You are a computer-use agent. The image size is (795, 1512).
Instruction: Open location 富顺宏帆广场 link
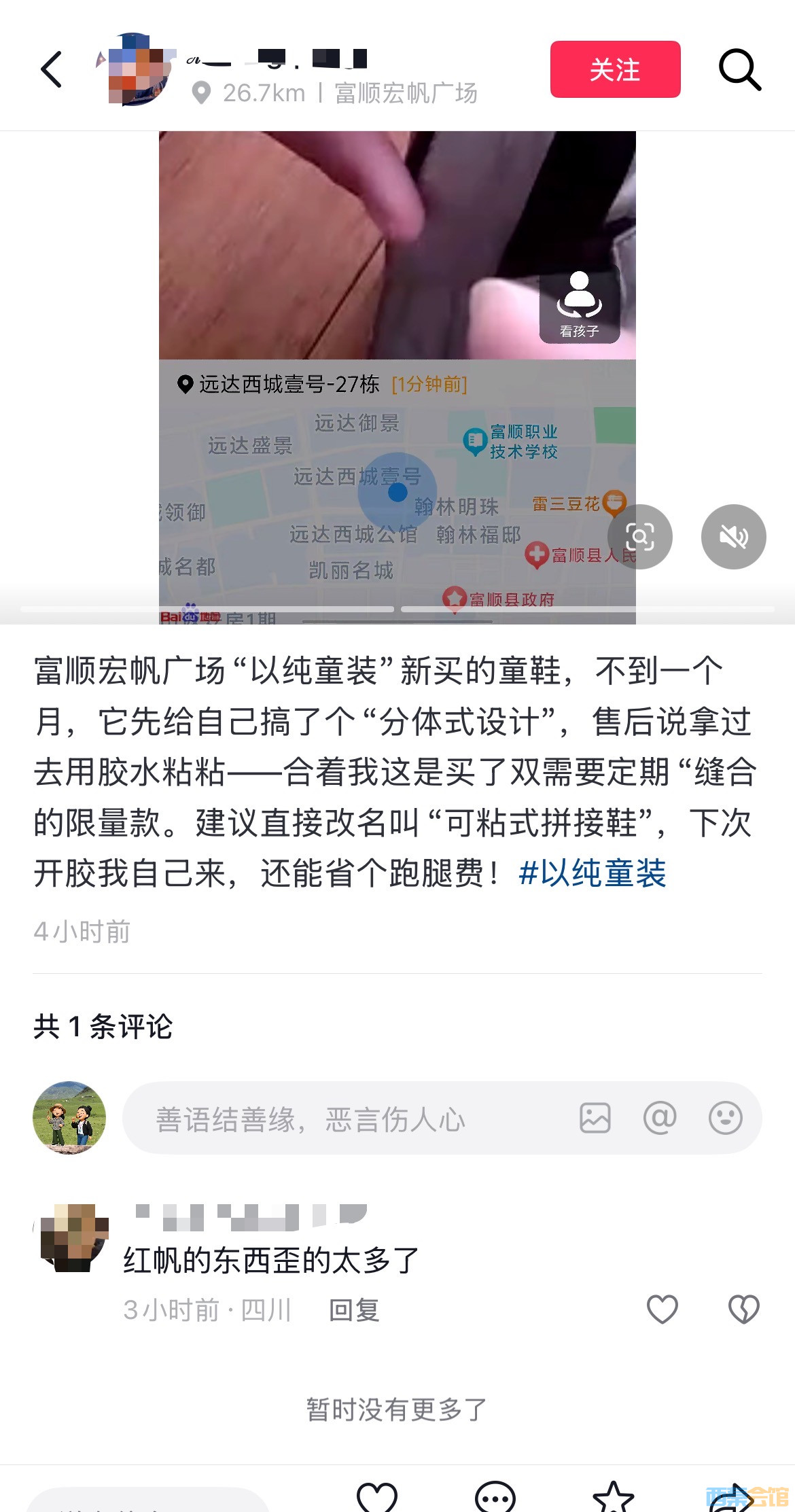(x=406, y=93)
